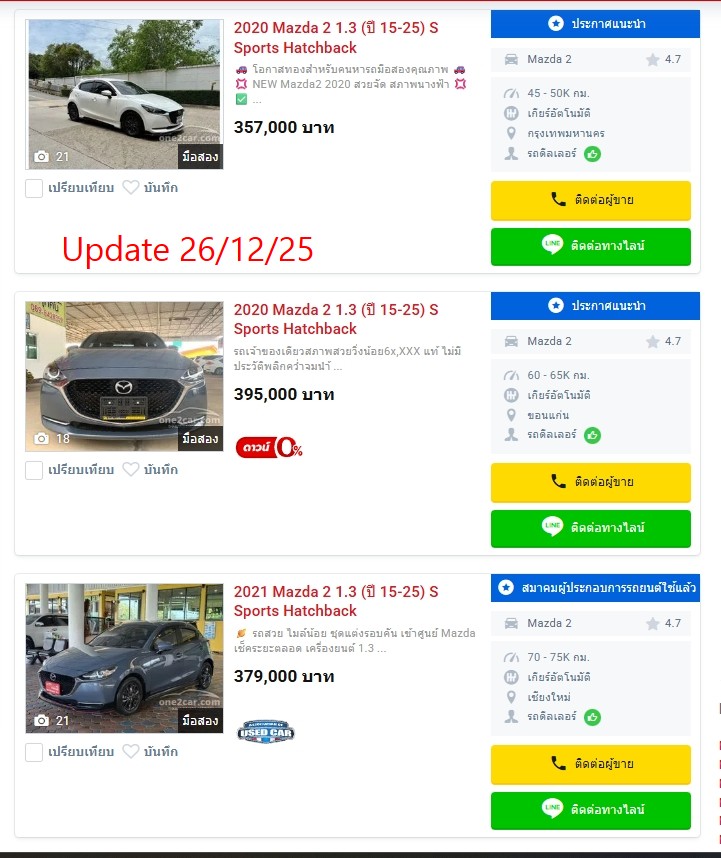Viewport: 721px width, 858px height.
Task: Contact the Khon Kaen car's seller via LINE
Action: pos(590,528)
